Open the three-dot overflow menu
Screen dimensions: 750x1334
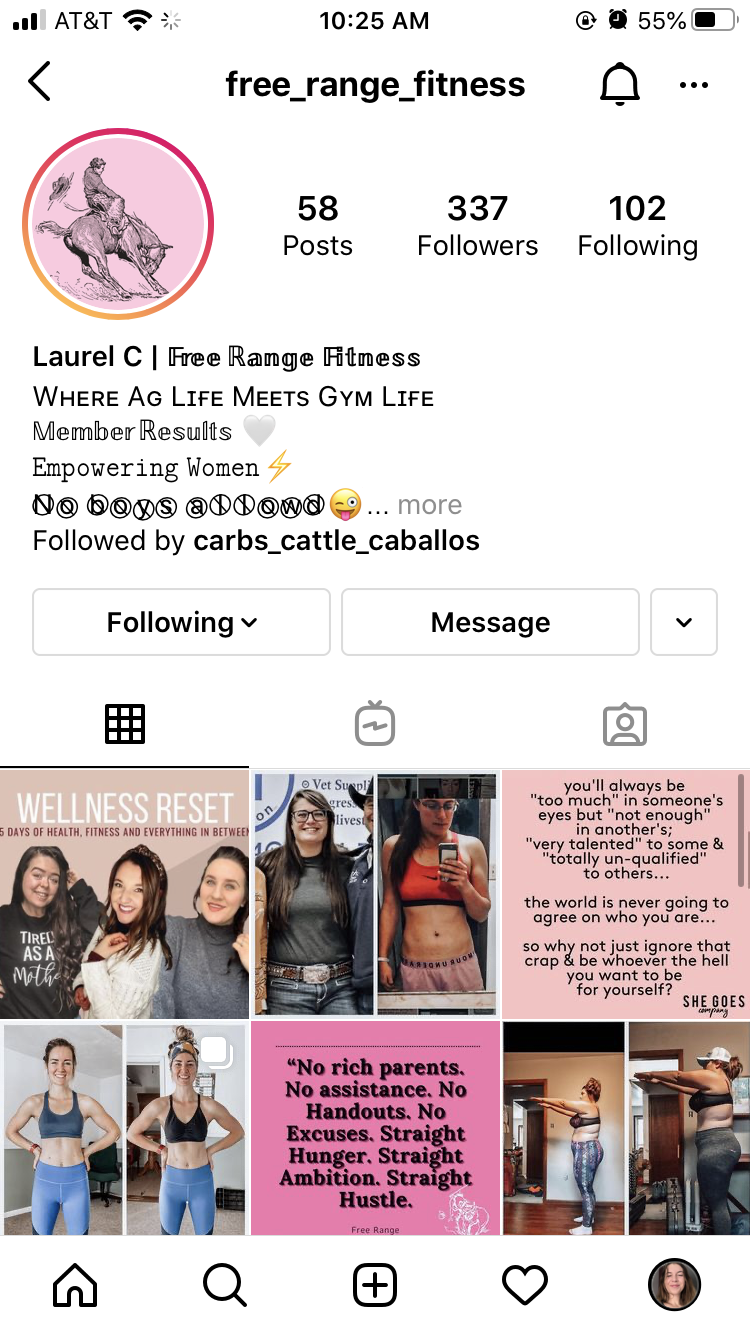[693, 85]
